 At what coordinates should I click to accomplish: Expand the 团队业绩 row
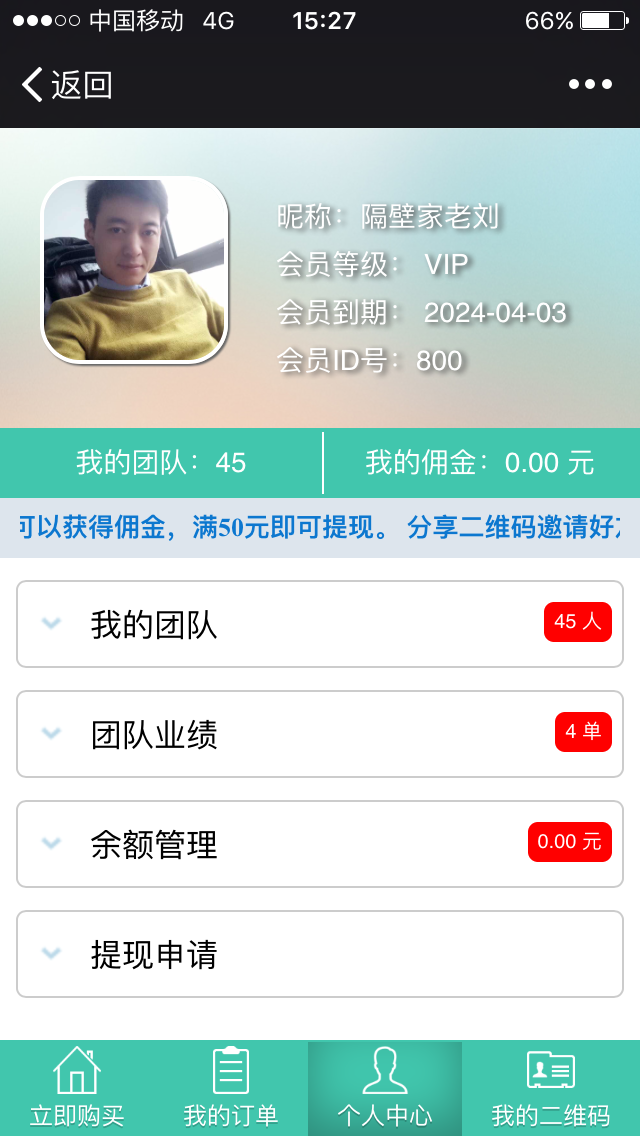pos(320,734)
